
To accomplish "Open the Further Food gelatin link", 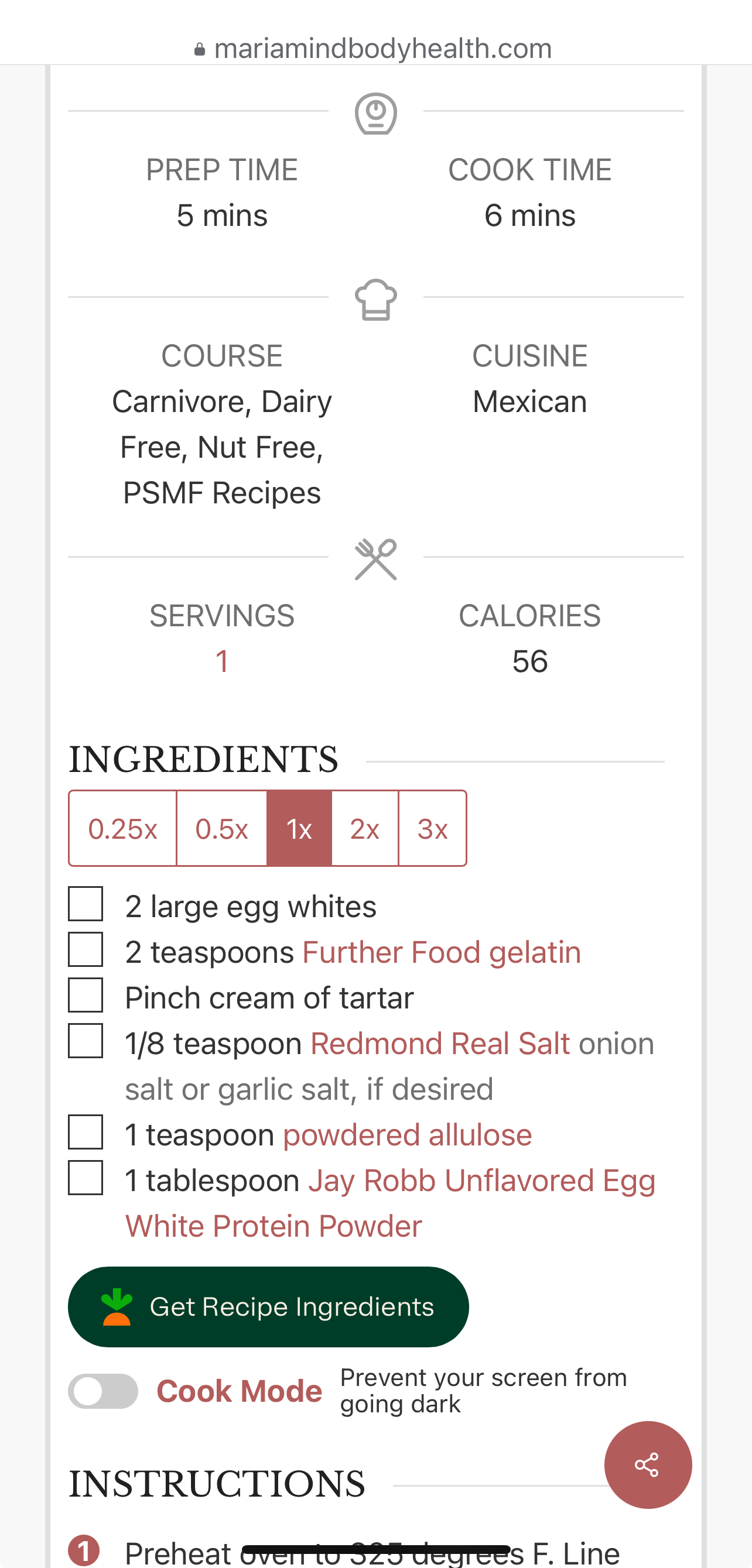I will coord(442,952).
